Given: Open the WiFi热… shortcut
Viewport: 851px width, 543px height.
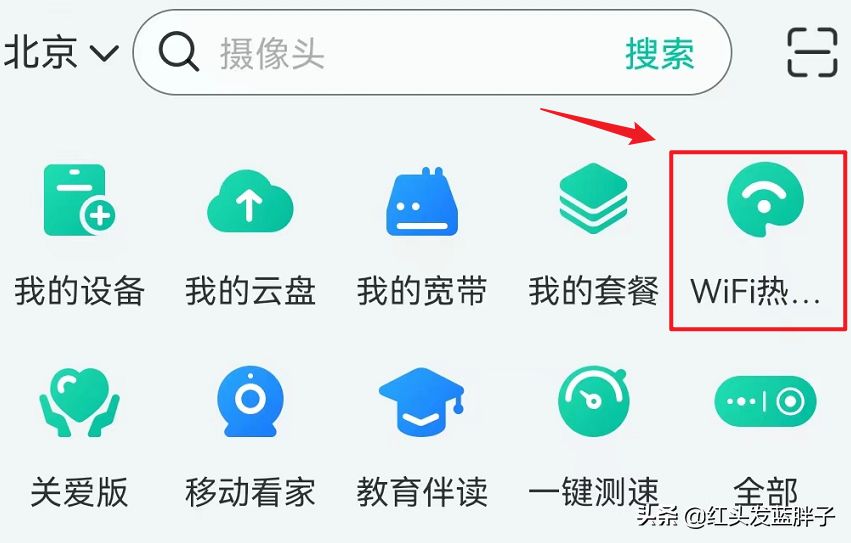Looking at the screenshot, I should (758, 236).
